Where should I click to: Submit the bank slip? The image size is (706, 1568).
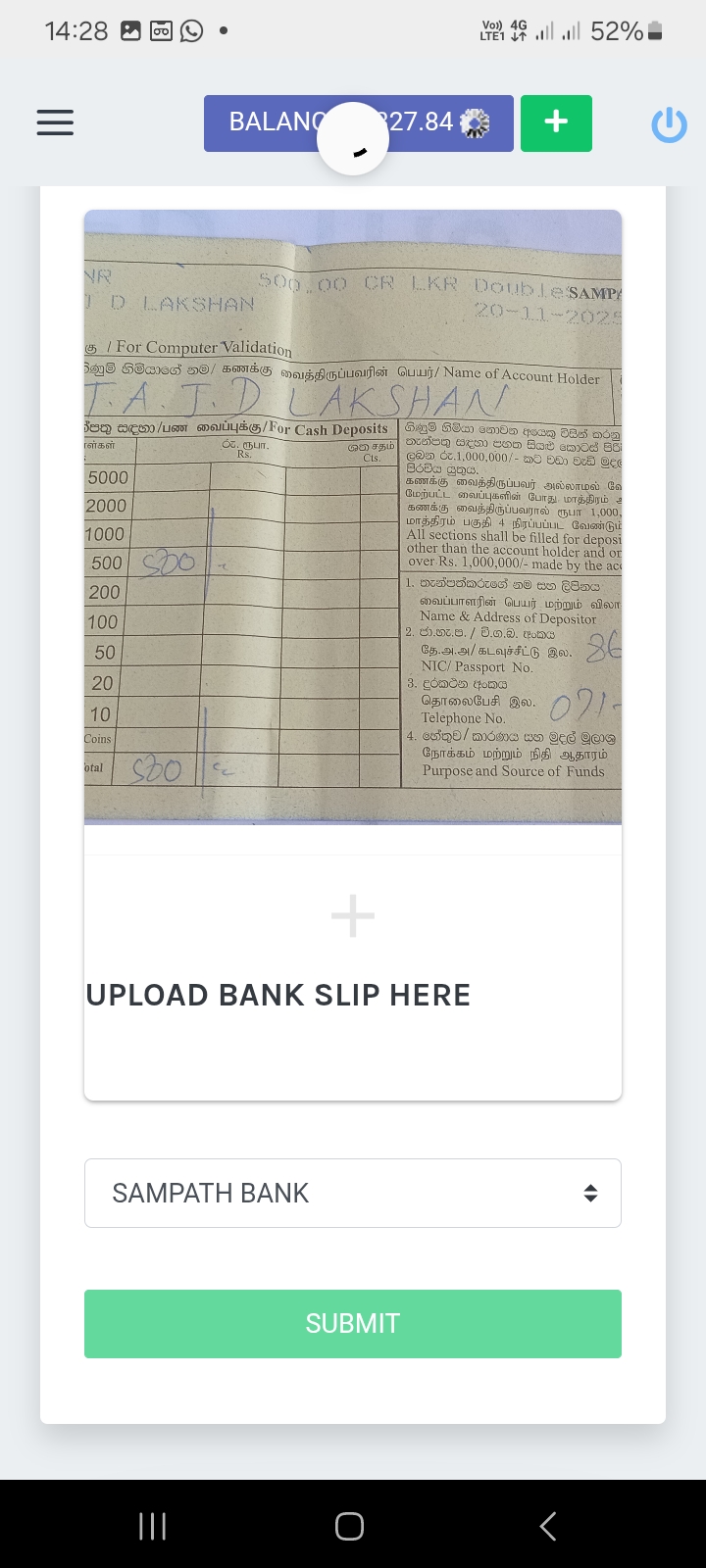(352, 1323)
